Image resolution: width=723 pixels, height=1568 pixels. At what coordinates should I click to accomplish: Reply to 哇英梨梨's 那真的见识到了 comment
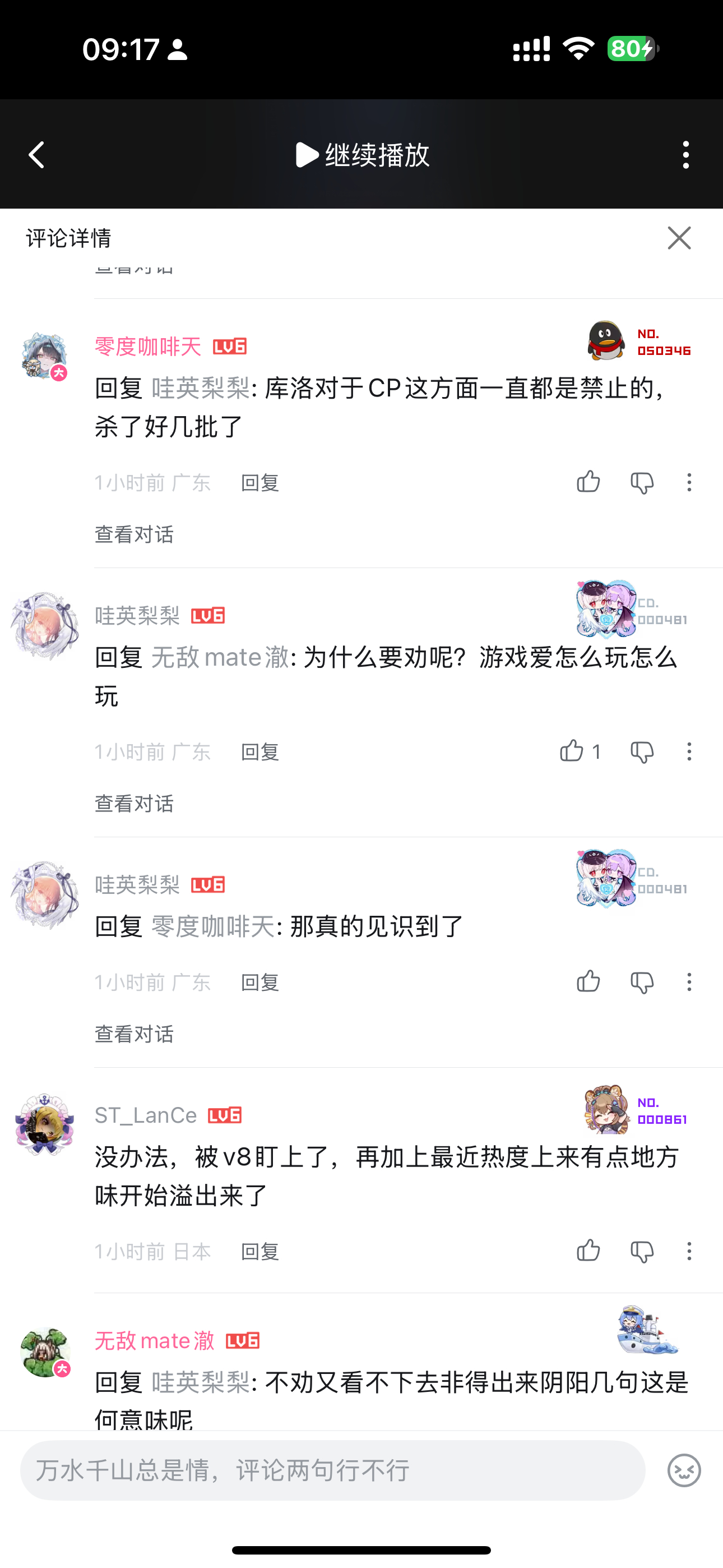click(x=260, y=982)
